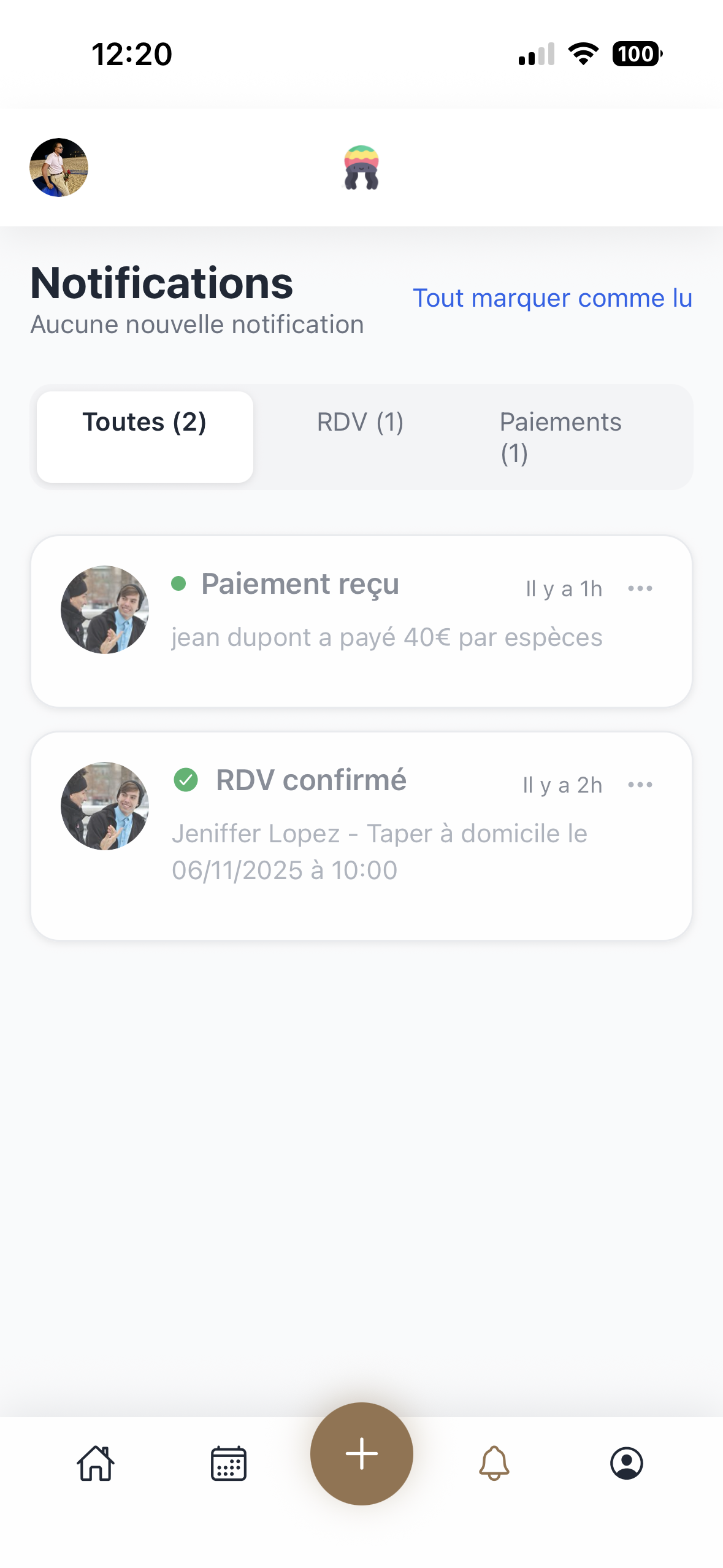The width and height of the screenshot is (723, 1568).
Task: Tap the green checkmark on RDV confirmé
Action: click(x=186, y=780)
